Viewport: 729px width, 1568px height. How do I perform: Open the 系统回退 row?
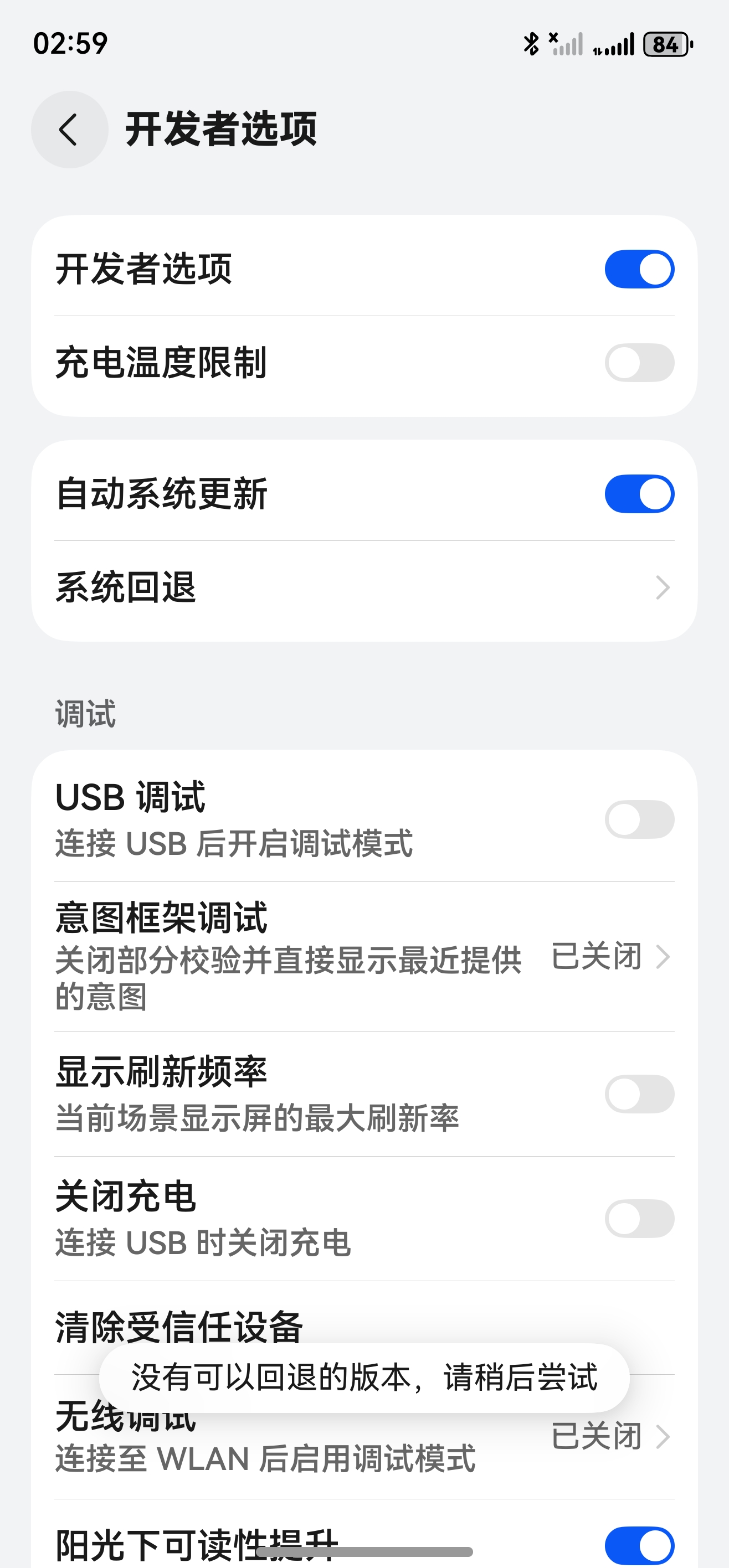[x=364, y=588]
